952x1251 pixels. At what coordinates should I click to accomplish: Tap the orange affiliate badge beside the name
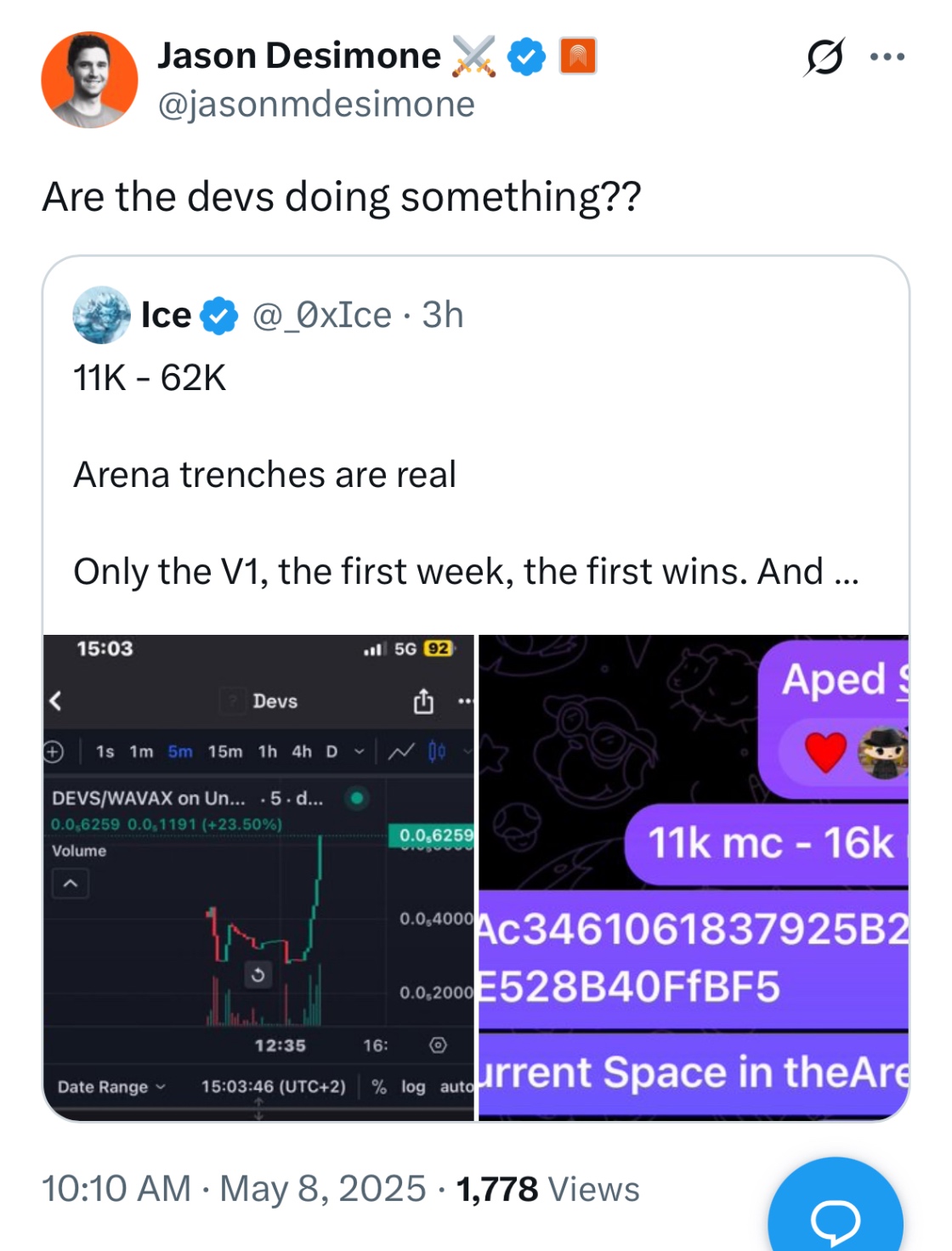click(578, 57)
